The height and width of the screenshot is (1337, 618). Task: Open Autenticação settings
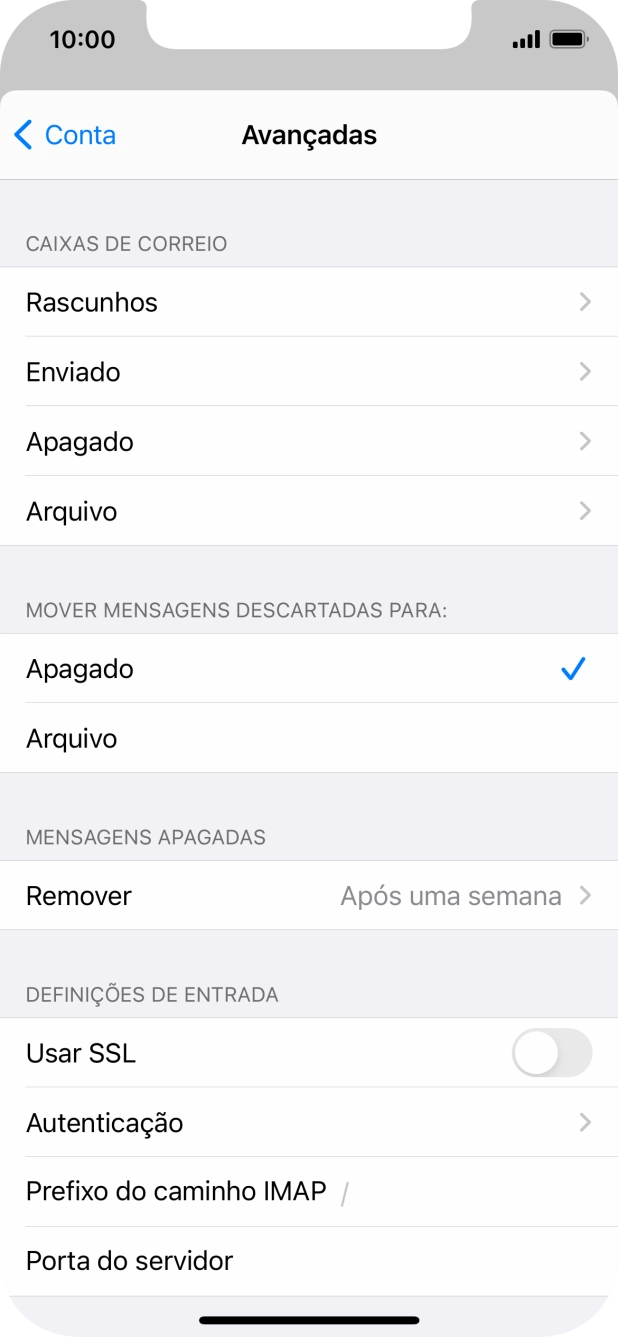(308, 1123)
